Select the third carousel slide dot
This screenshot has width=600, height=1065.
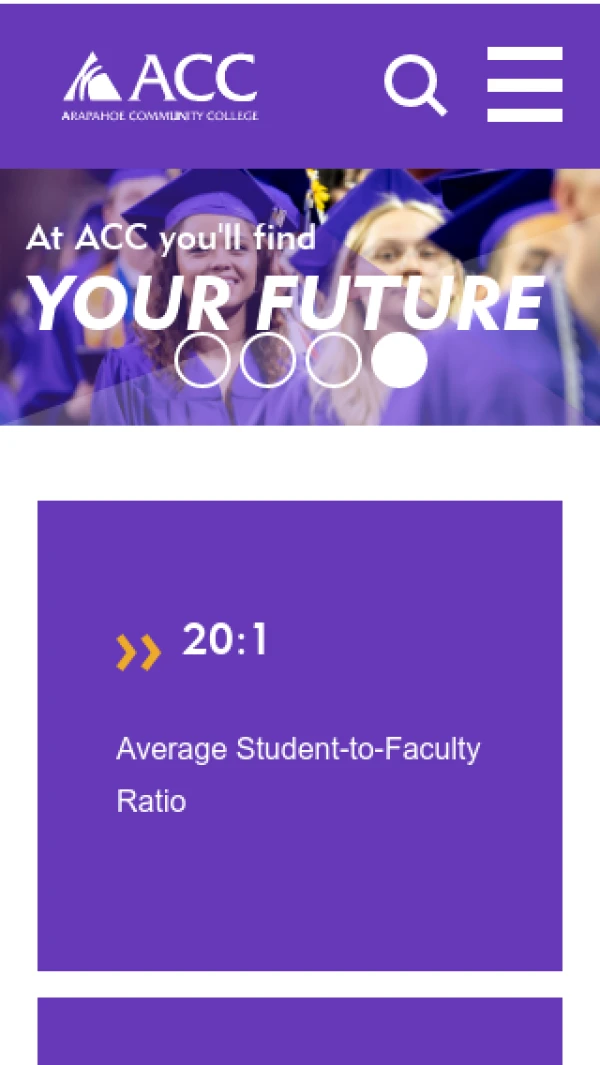[x=333, y=360]
